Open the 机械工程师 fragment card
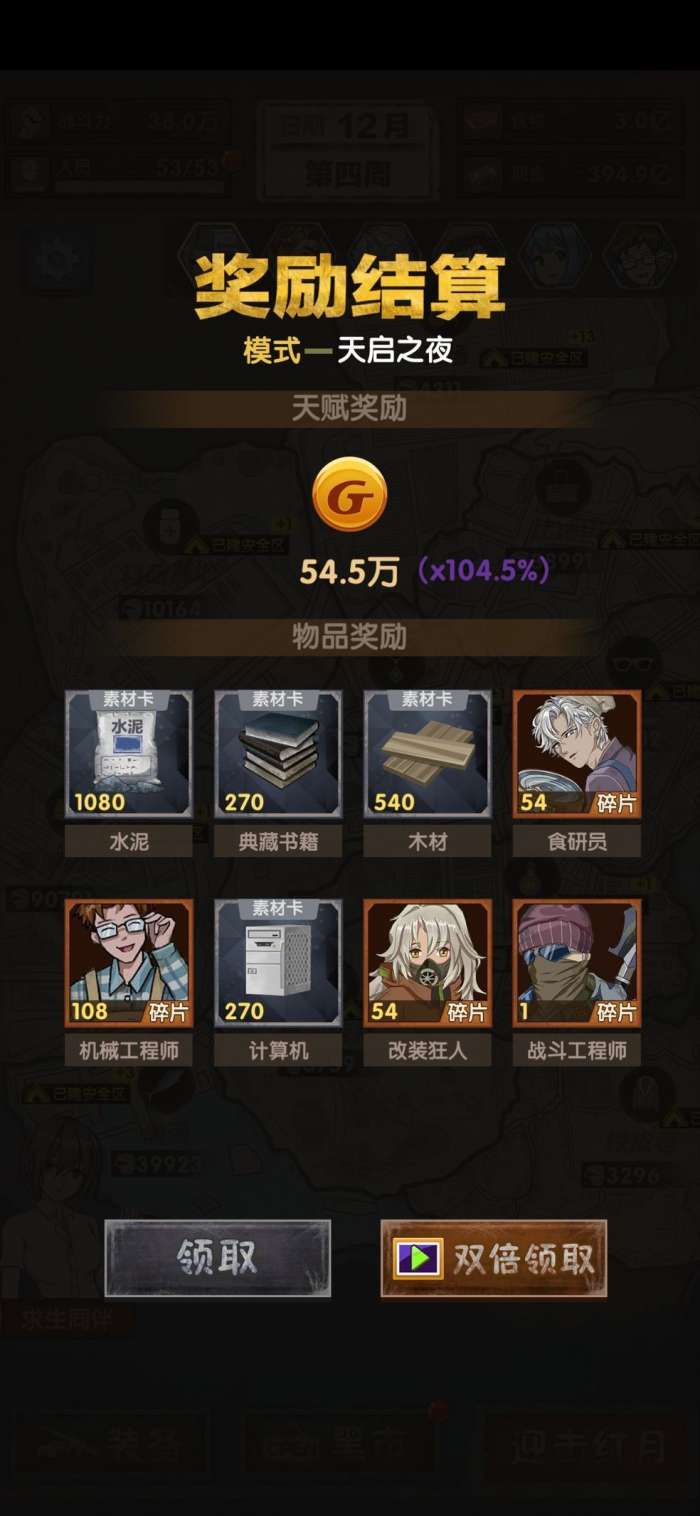 [x=128, y=963]
